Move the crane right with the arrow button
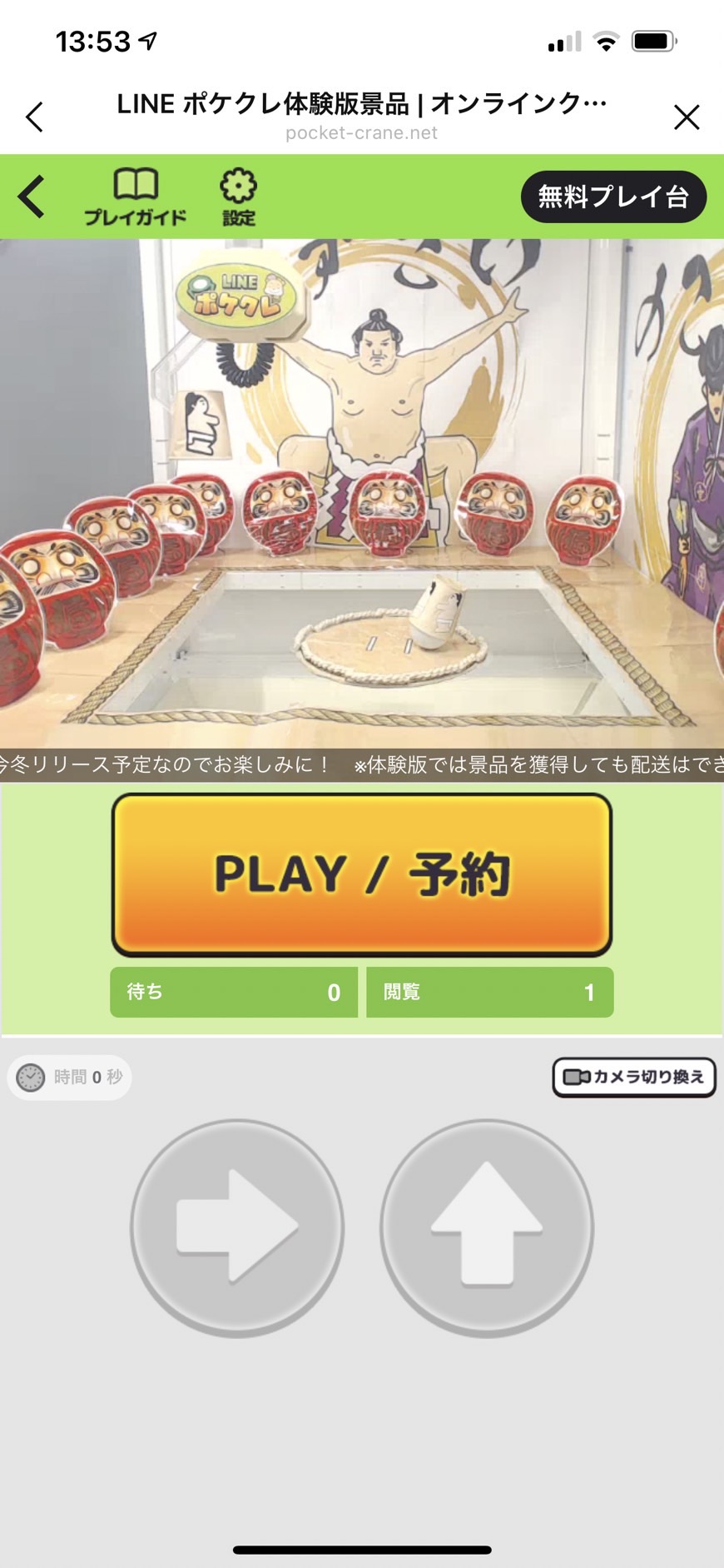 point(237,1227)
